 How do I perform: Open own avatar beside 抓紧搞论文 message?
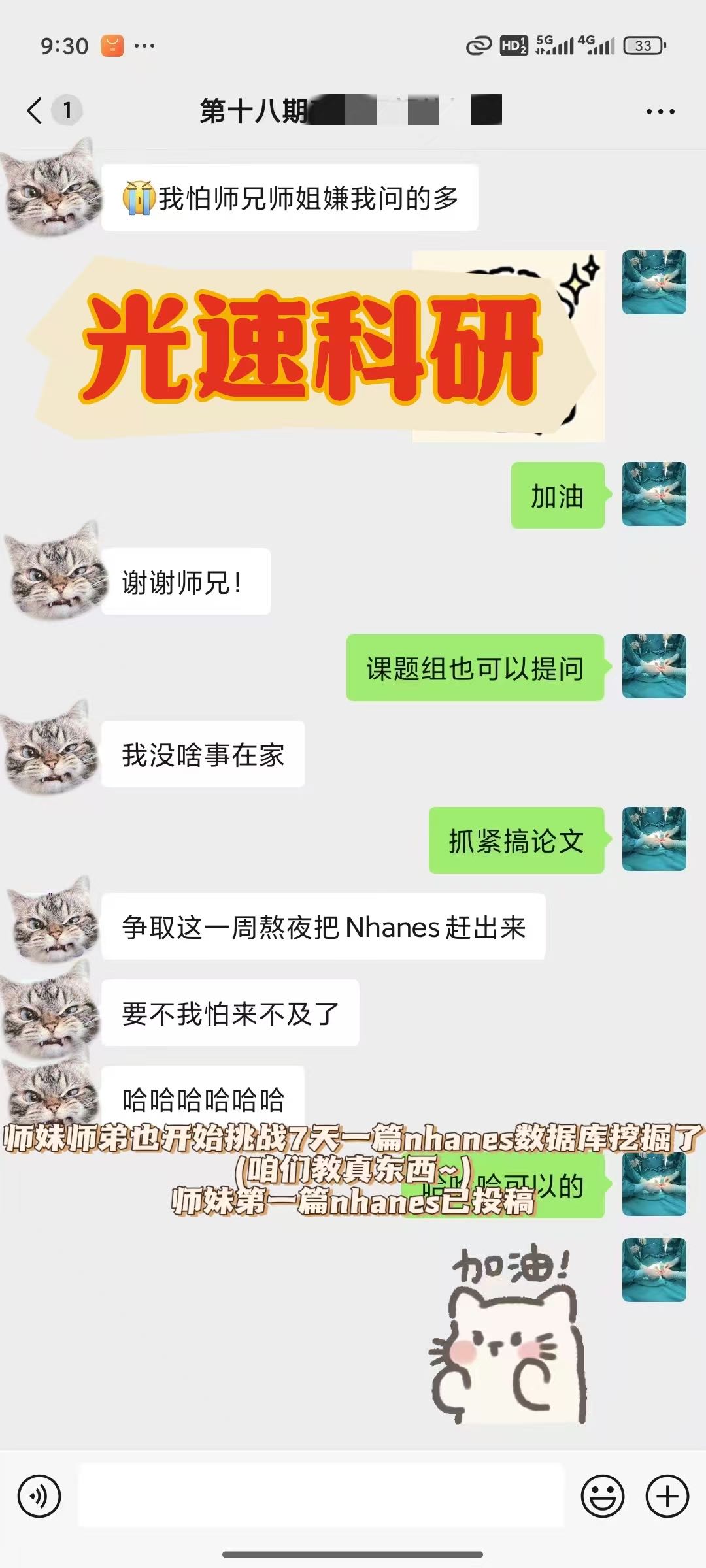[x=654, y=839]
